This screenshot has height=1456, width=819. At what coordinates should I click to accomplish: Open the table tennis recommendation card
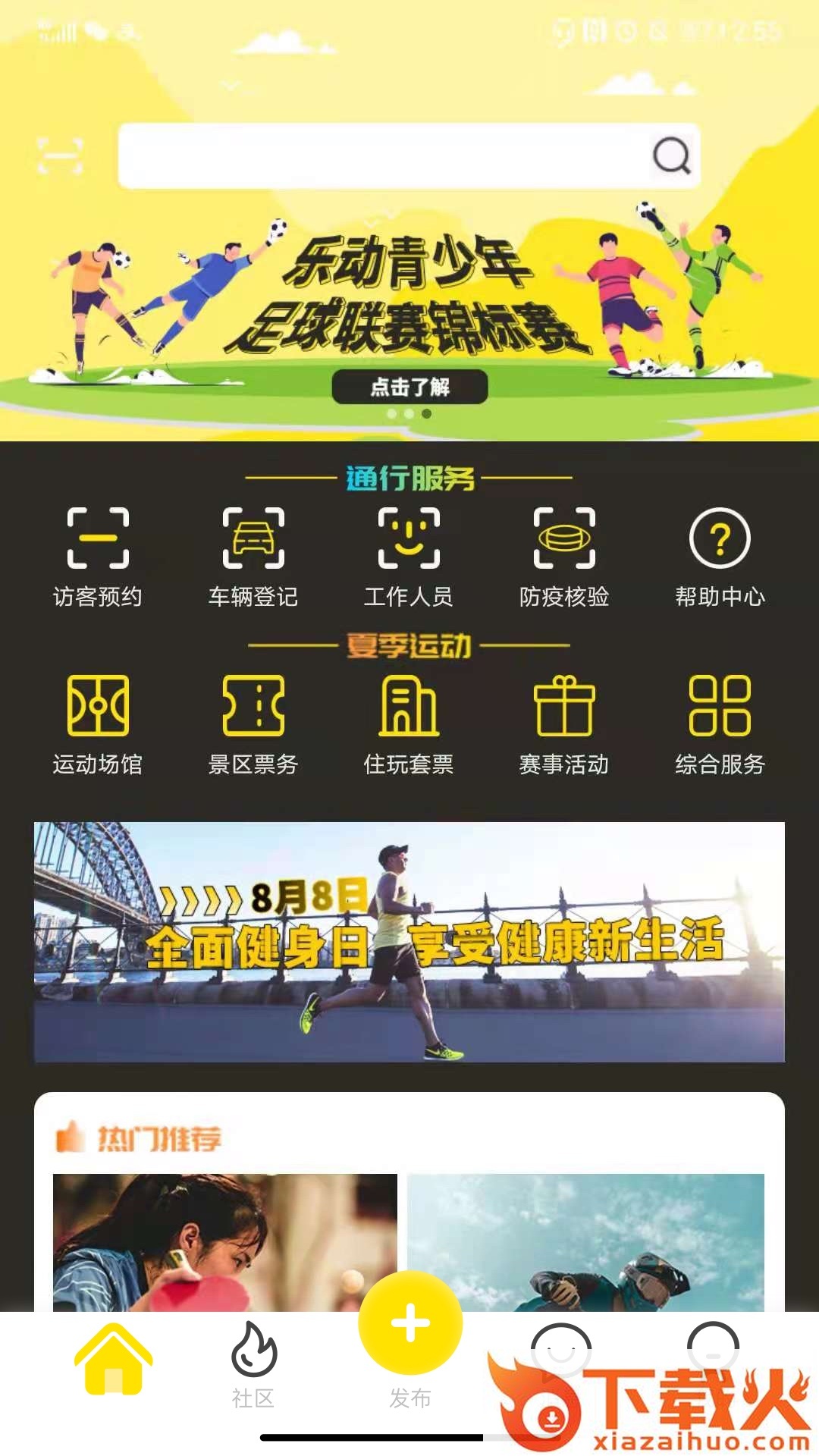224,1242
